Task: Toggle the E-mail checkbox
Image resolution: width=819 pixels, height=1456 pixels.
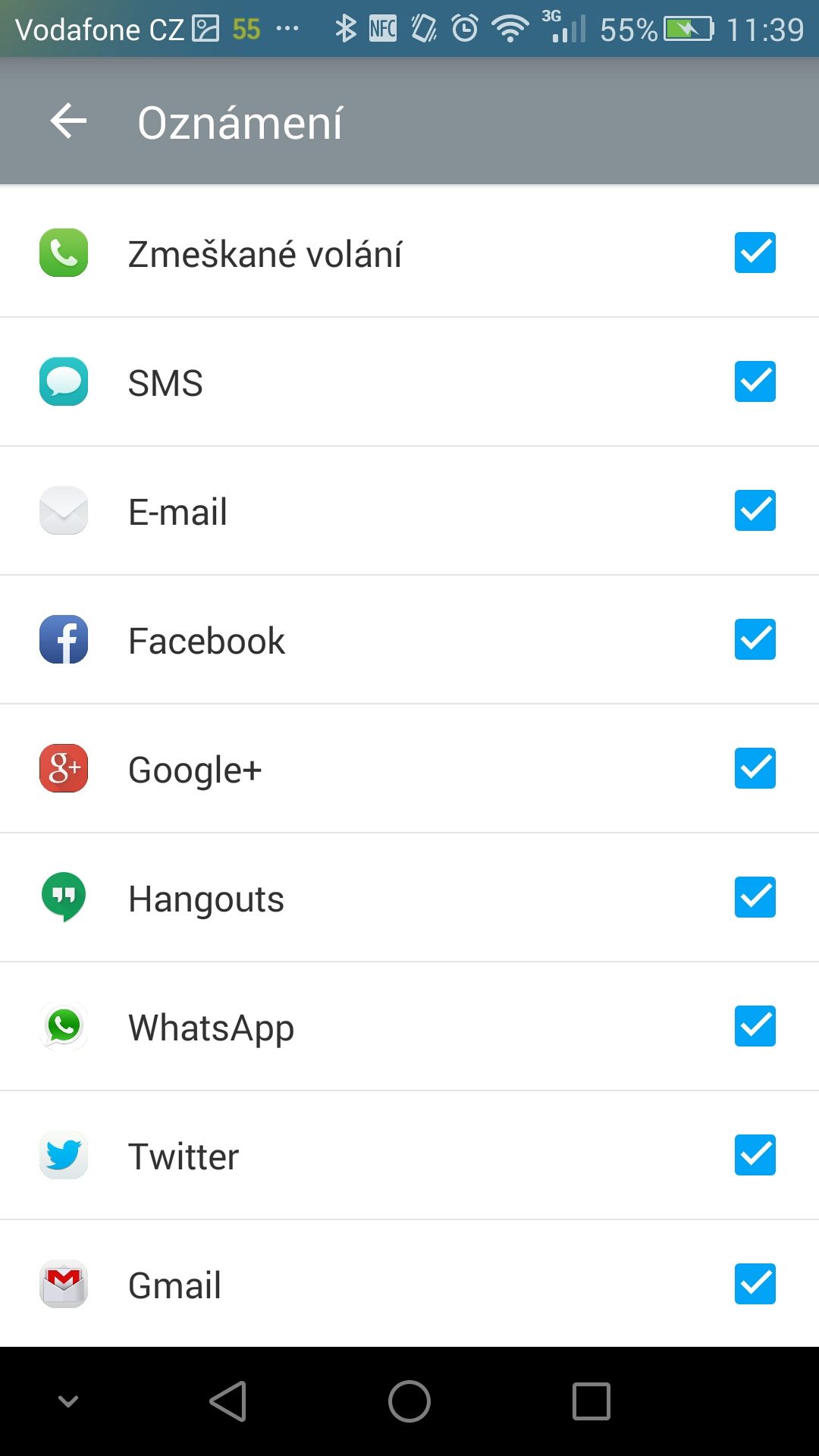Action: [755, 510]
